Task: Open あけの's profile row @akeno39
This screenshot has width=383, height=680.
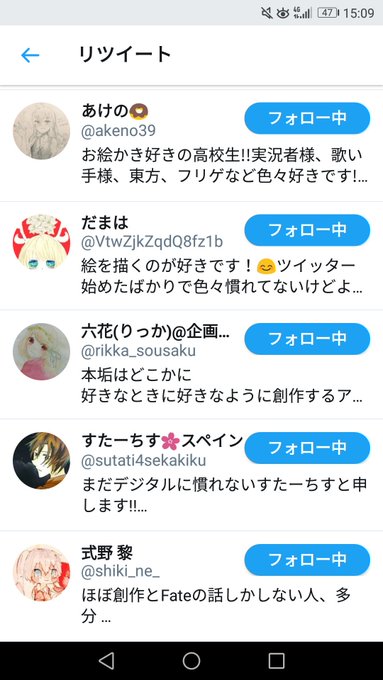Action: click(x=191, y=145)
